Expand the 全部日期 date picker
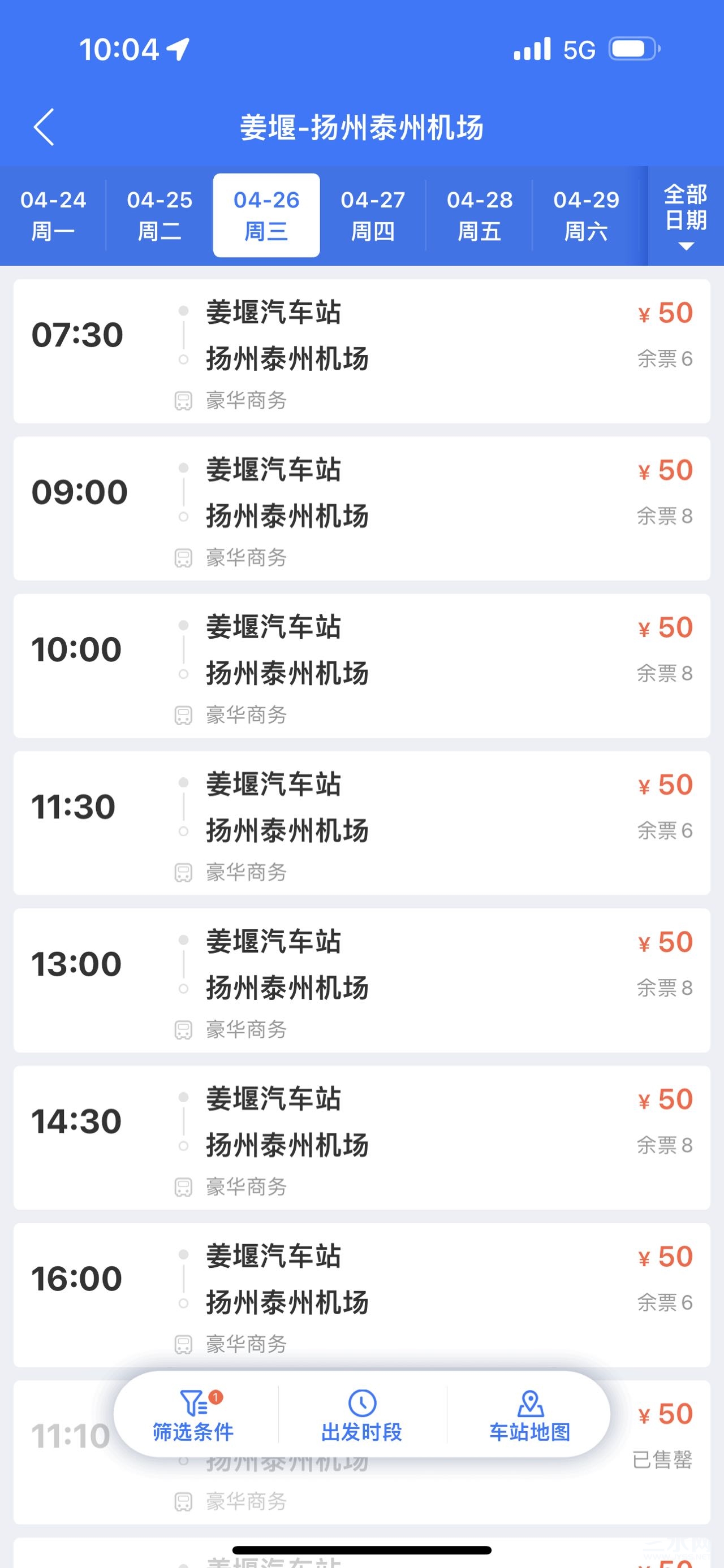This screenshot has height=1568, width=724. (x=686, y=216)
